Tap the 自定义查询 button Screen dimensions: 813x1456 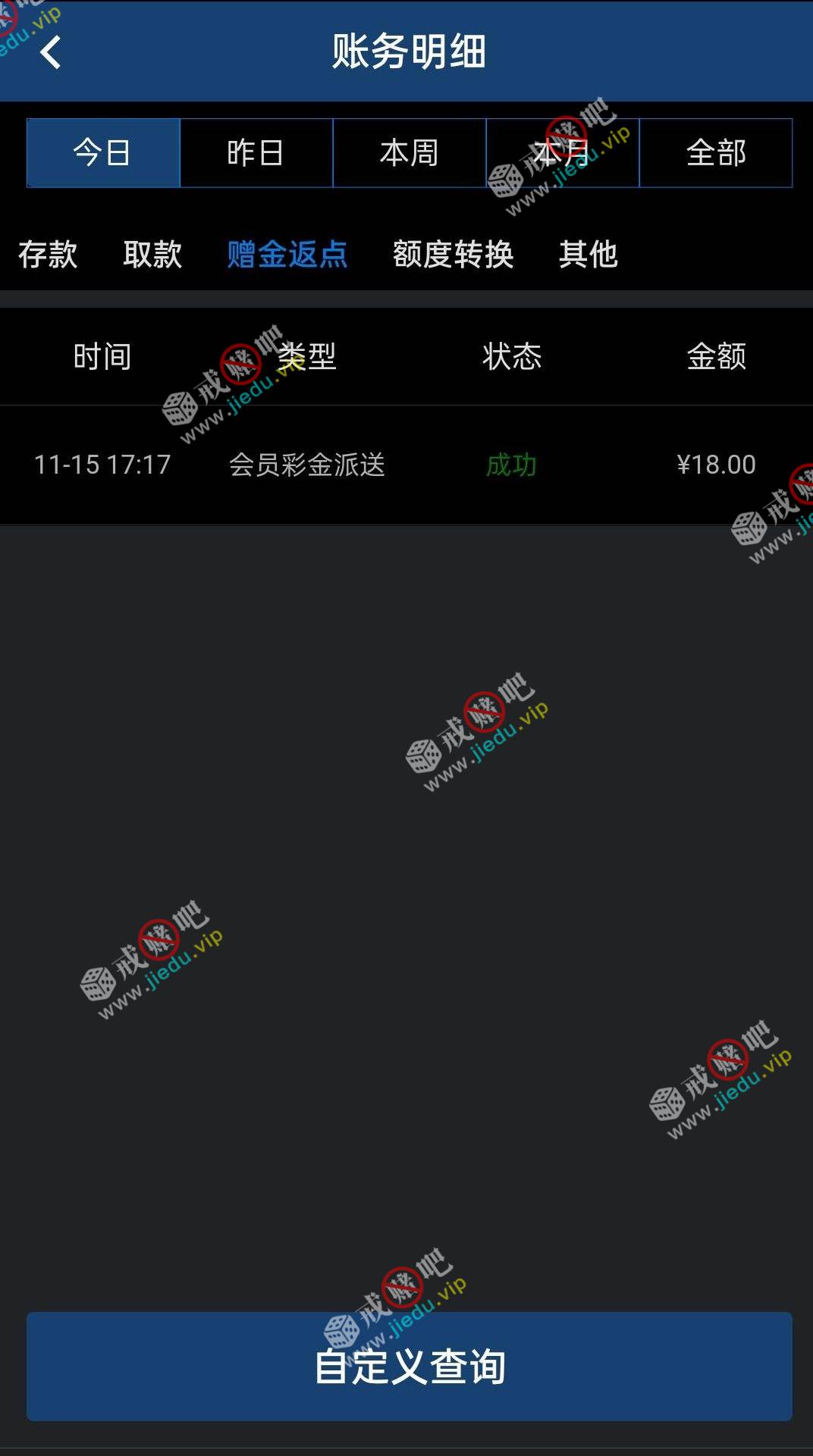coord(410,1366)
